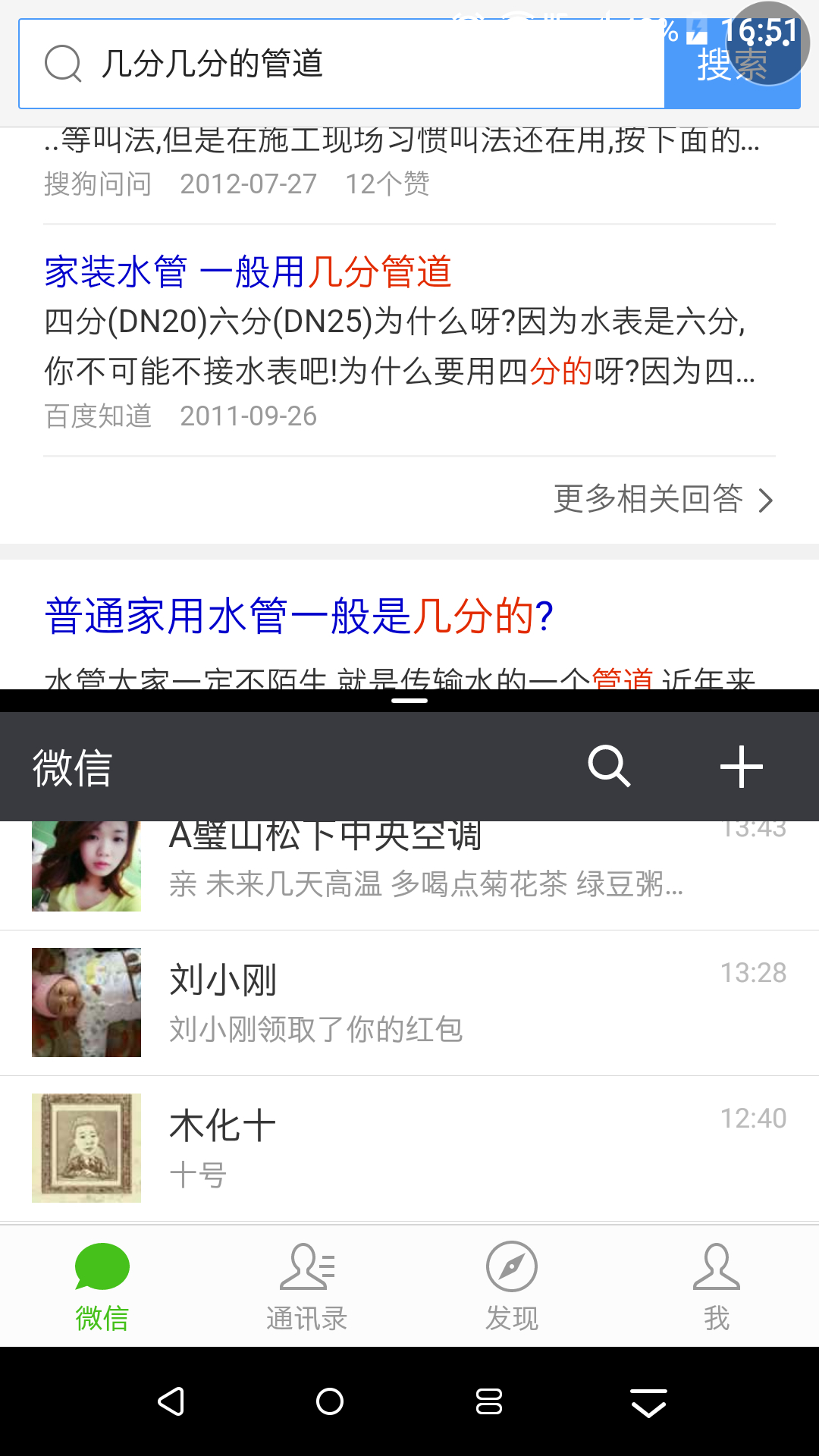Tap the search field containing 几分几分的管道
The width and height of the screenshot is (819, 1456).
coord(341,64)
